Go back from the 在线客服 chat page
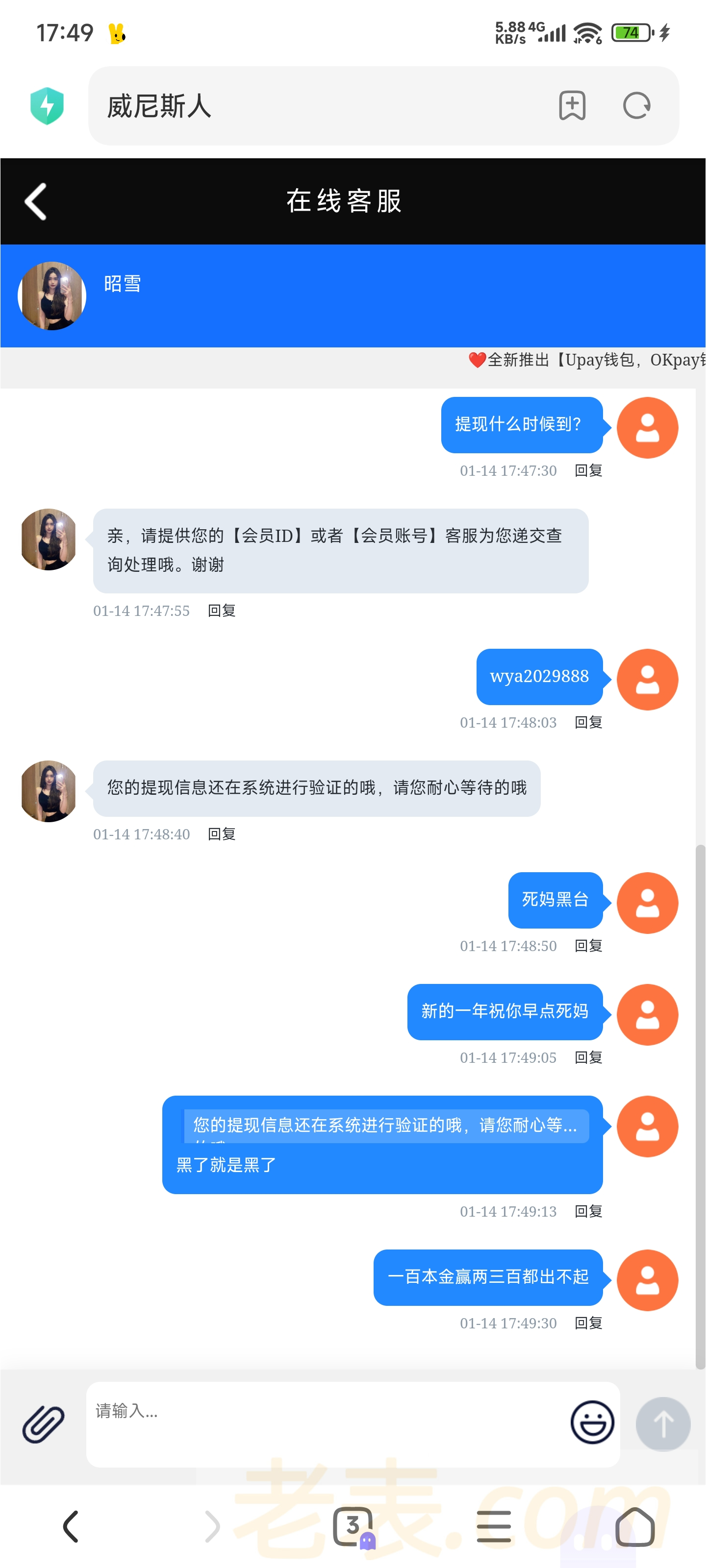 (35, 201)
